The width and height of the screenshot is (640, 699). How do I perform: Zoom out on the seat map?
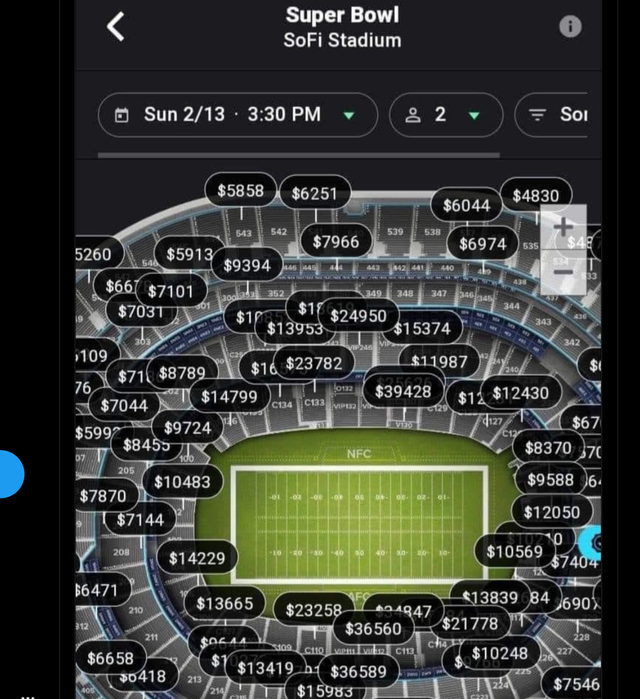563,271
